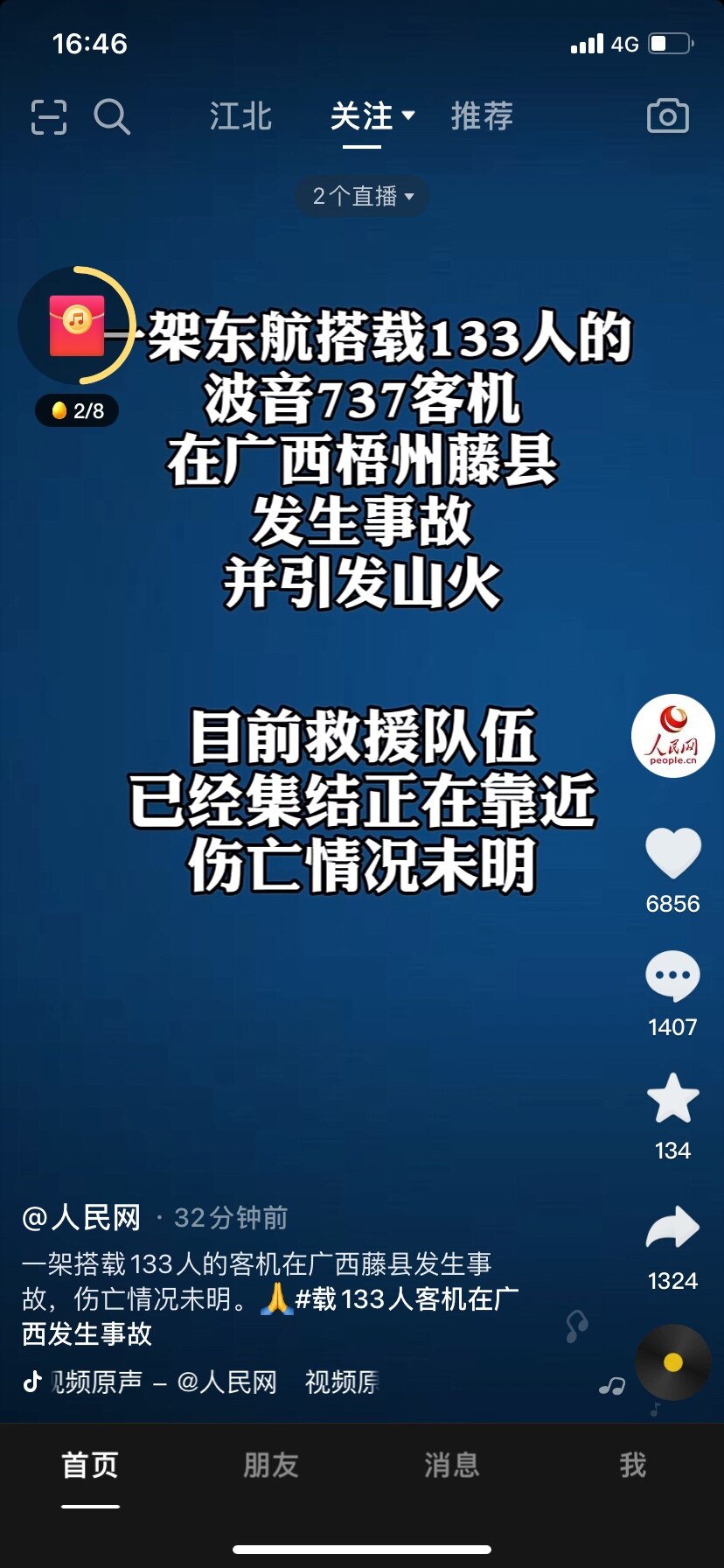Switch to the 推荐 tab

482,116
